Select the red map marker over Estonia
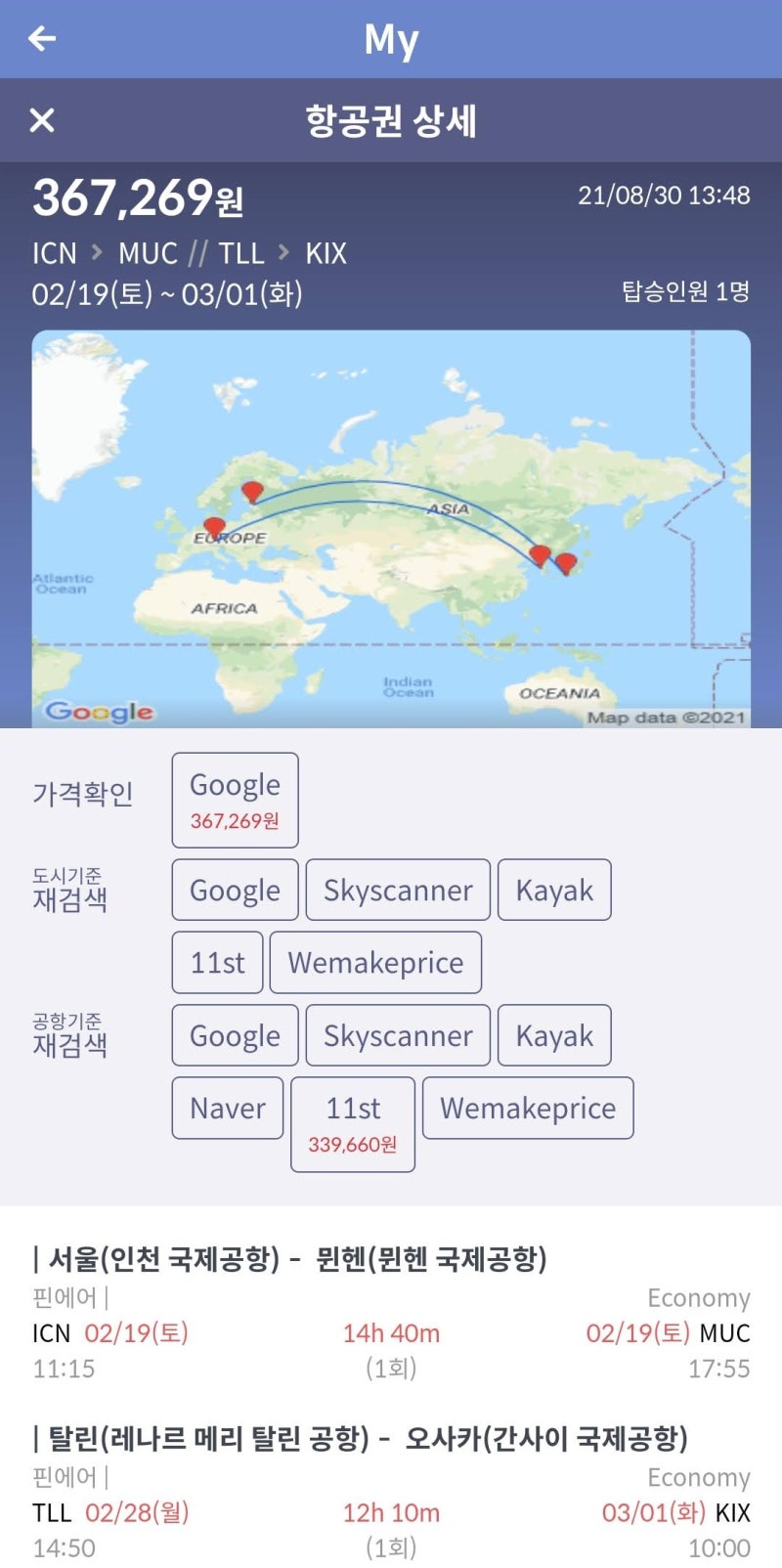 click(254, 493)
